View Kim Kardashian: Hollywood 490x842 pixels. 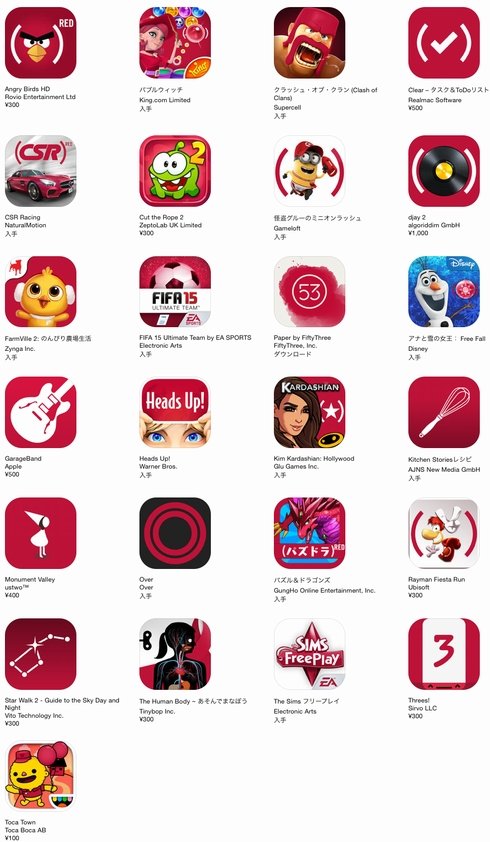click(309, 412)
